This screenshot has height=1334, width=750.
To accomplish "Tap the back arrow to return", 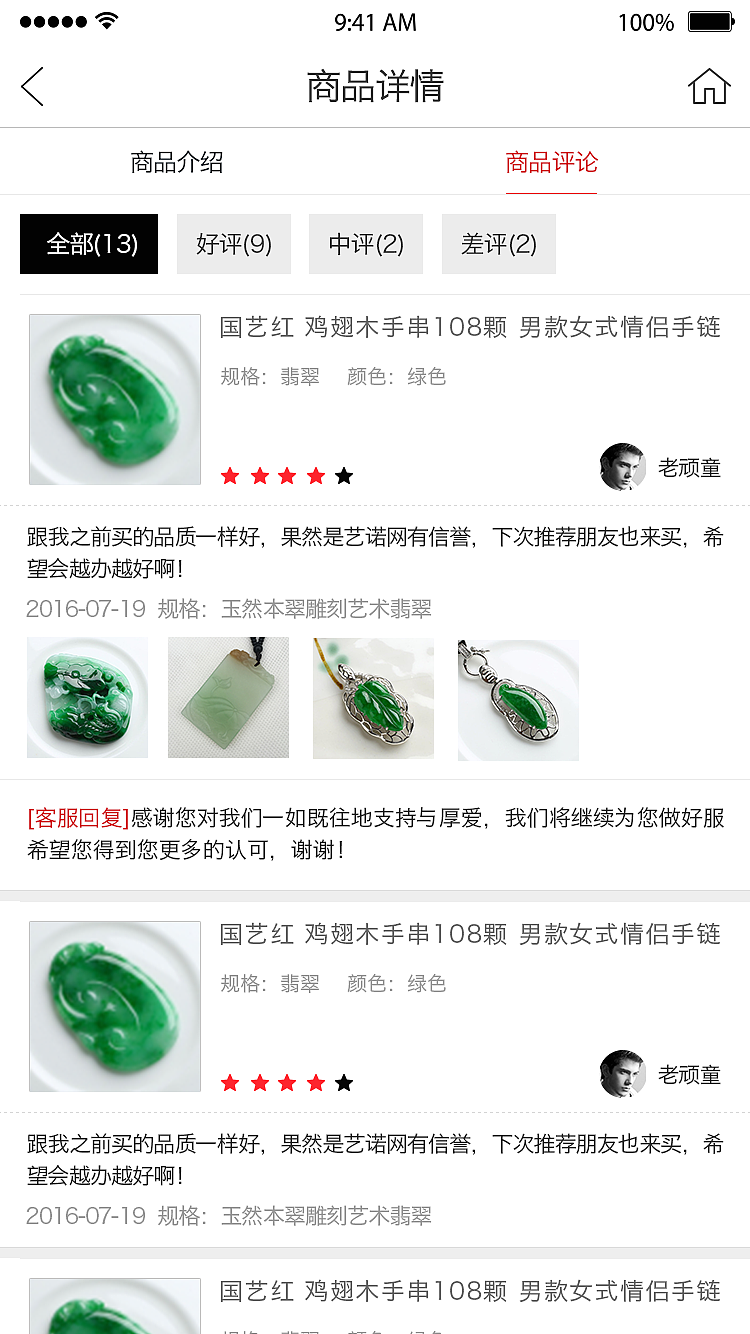I will 32,86.
